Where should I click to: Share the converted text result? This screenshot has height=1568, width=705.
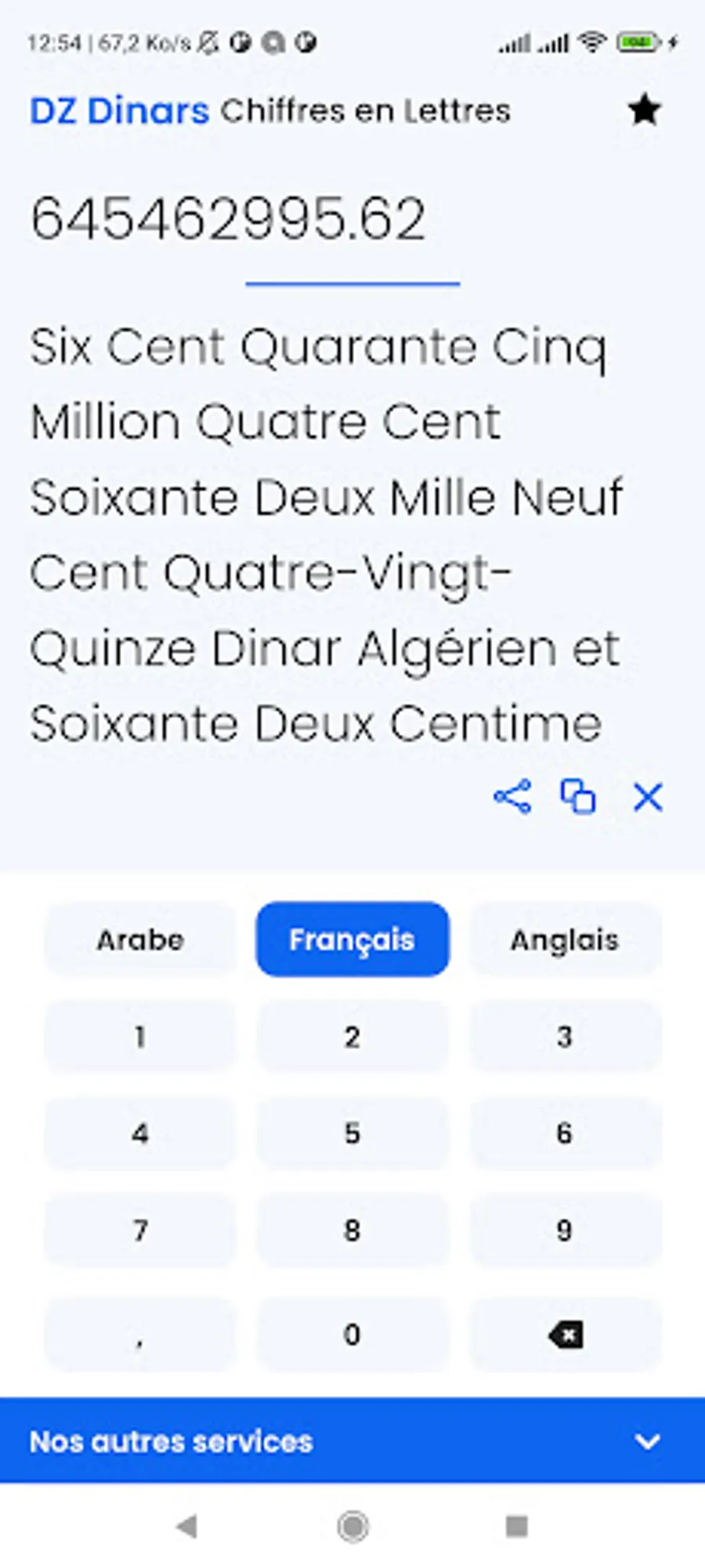512,797
